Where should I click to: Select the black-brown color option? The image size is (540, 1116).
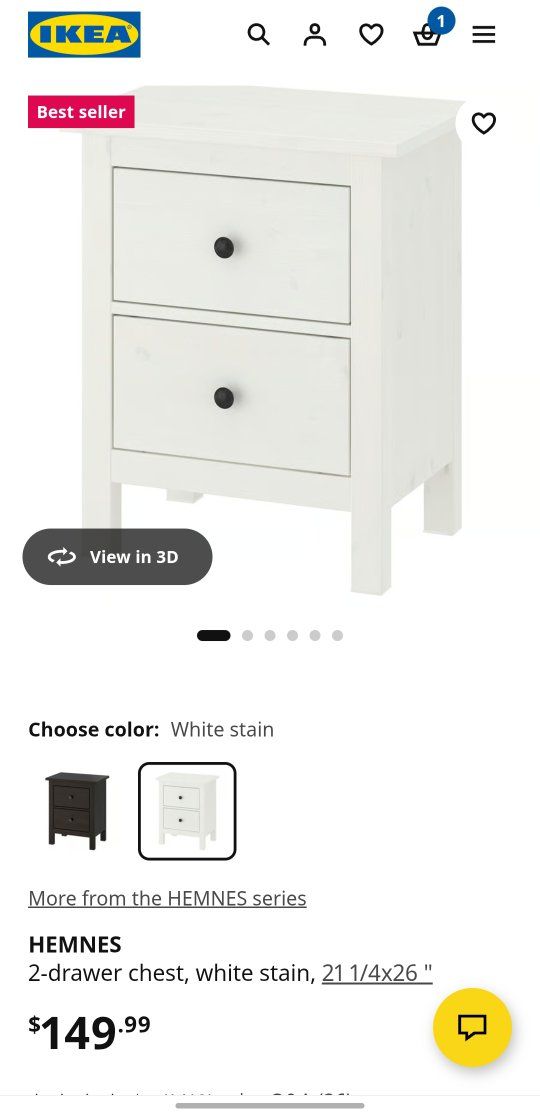77,811
